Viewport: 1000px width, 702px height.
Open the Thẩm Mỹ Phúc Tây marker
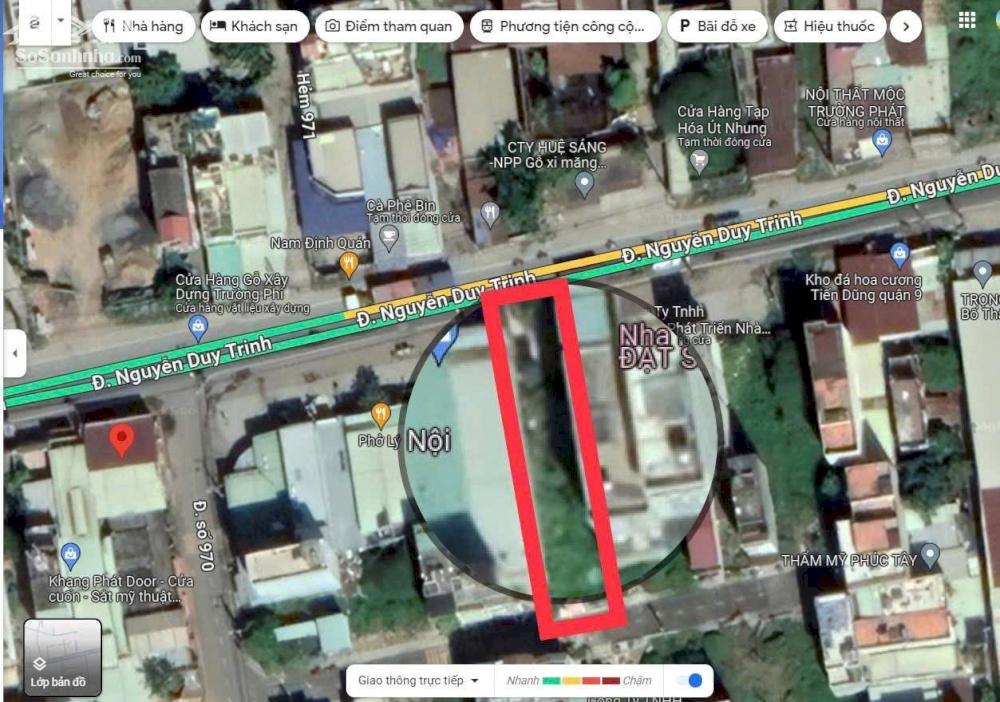click(x=930, y=553)
